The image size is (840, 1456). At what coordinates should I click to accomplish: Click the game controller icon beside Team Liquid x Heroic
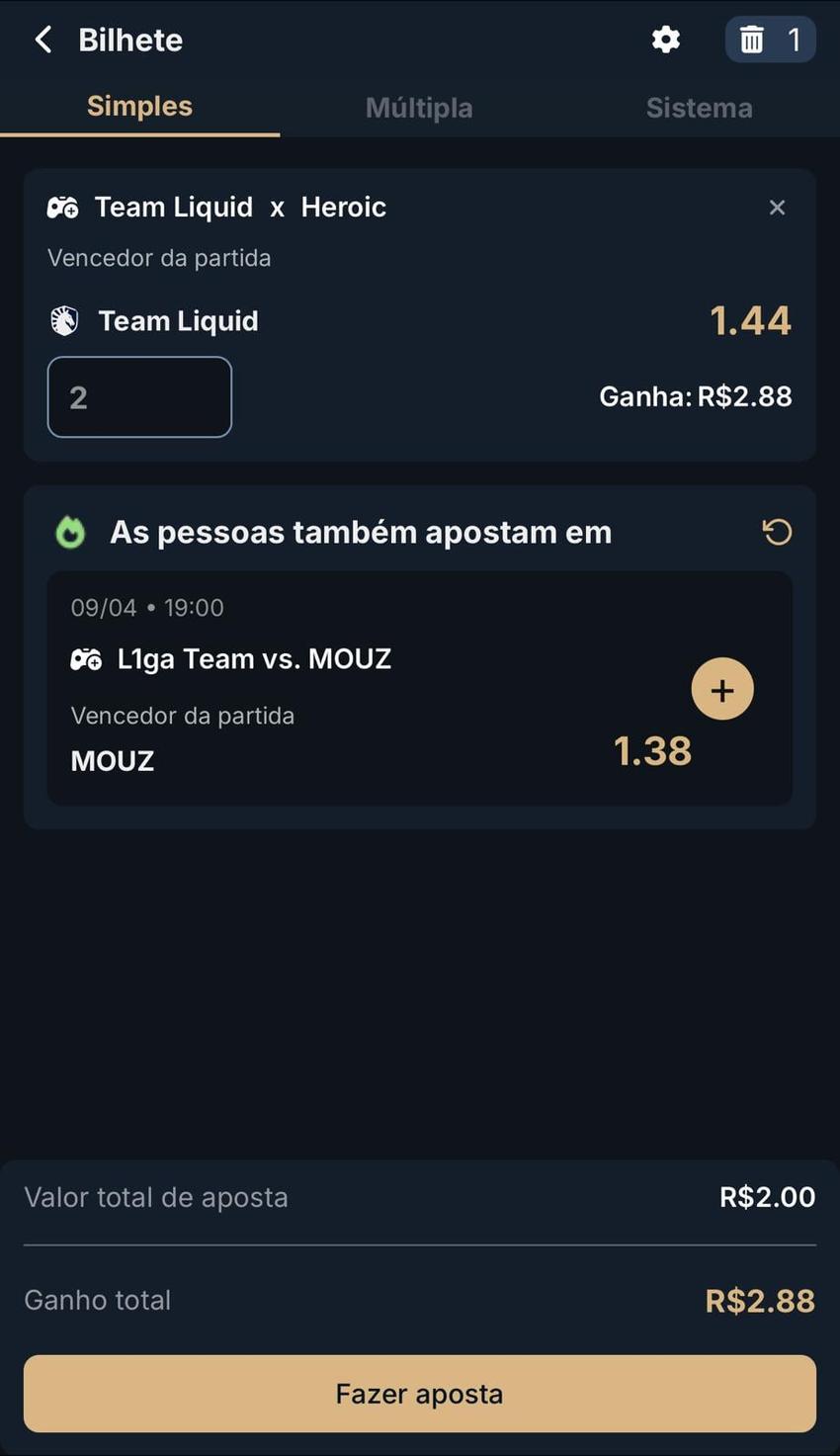click(63, 207)
